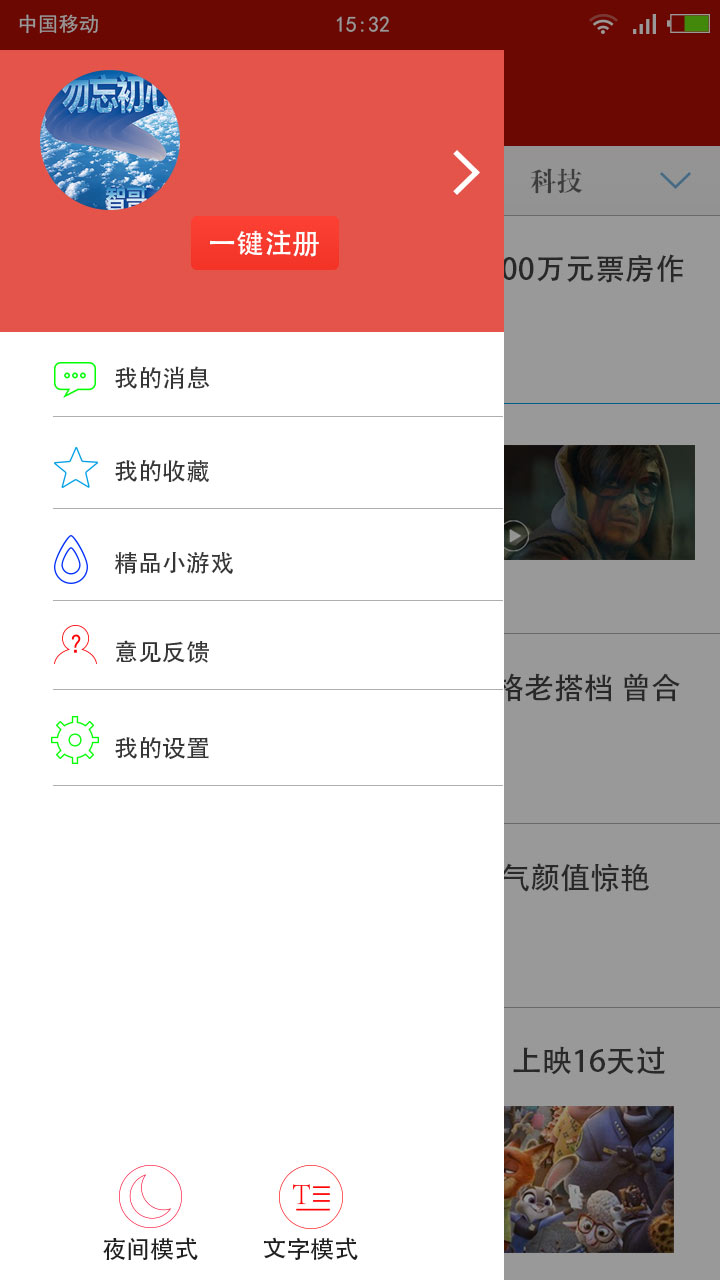Open the profile avatar picture

110,139
